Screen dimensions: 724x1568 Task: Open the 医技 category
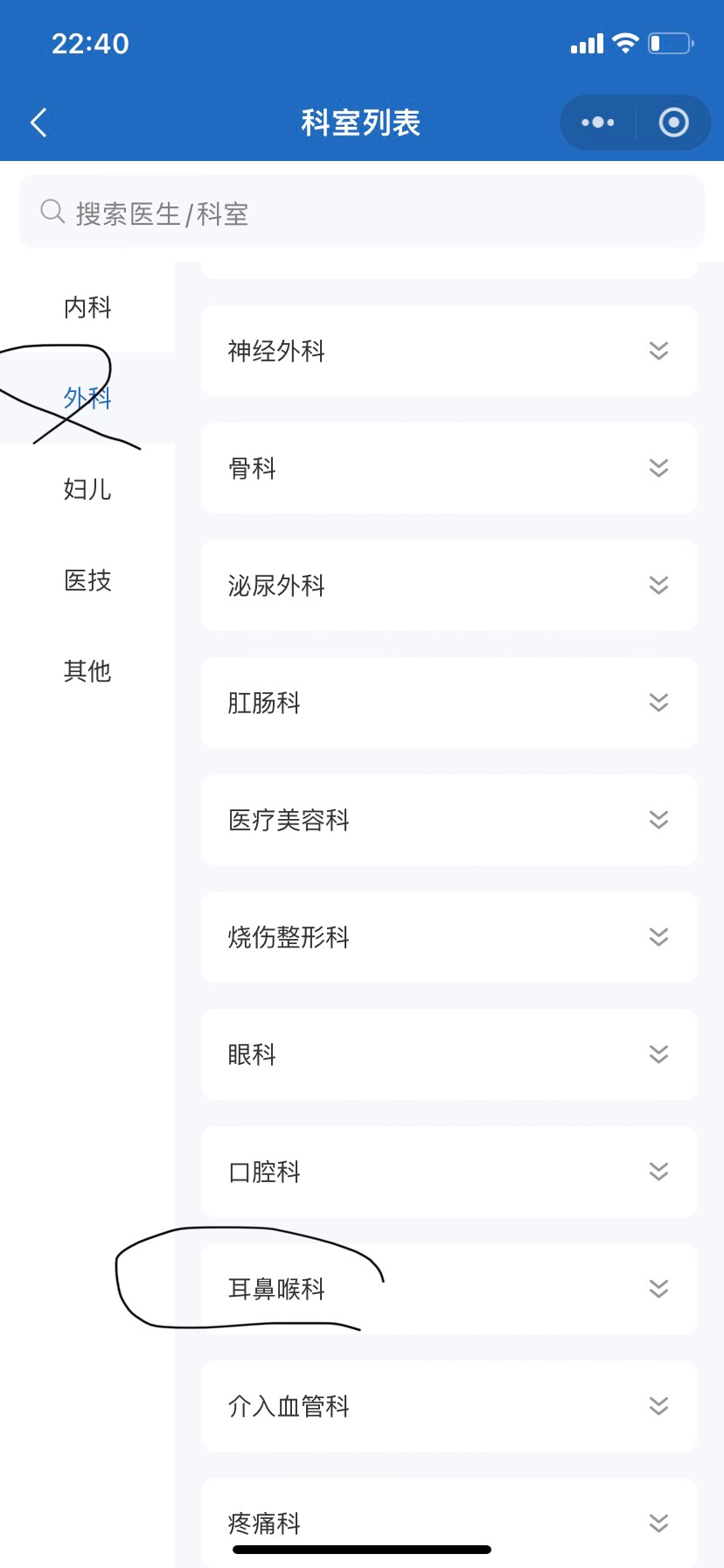coord(87,580)
